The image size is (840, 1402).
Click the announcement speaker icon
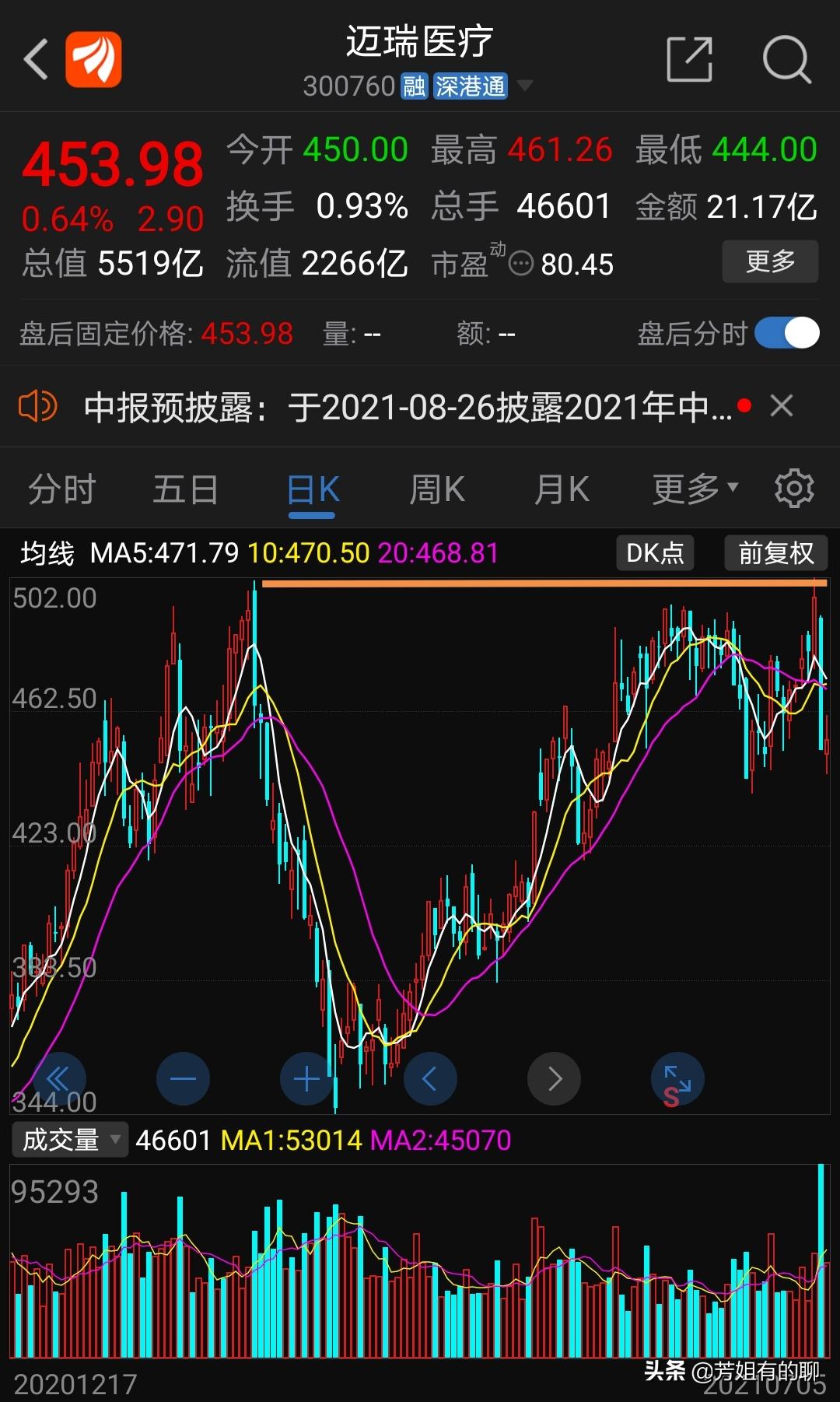pos(37,405)
